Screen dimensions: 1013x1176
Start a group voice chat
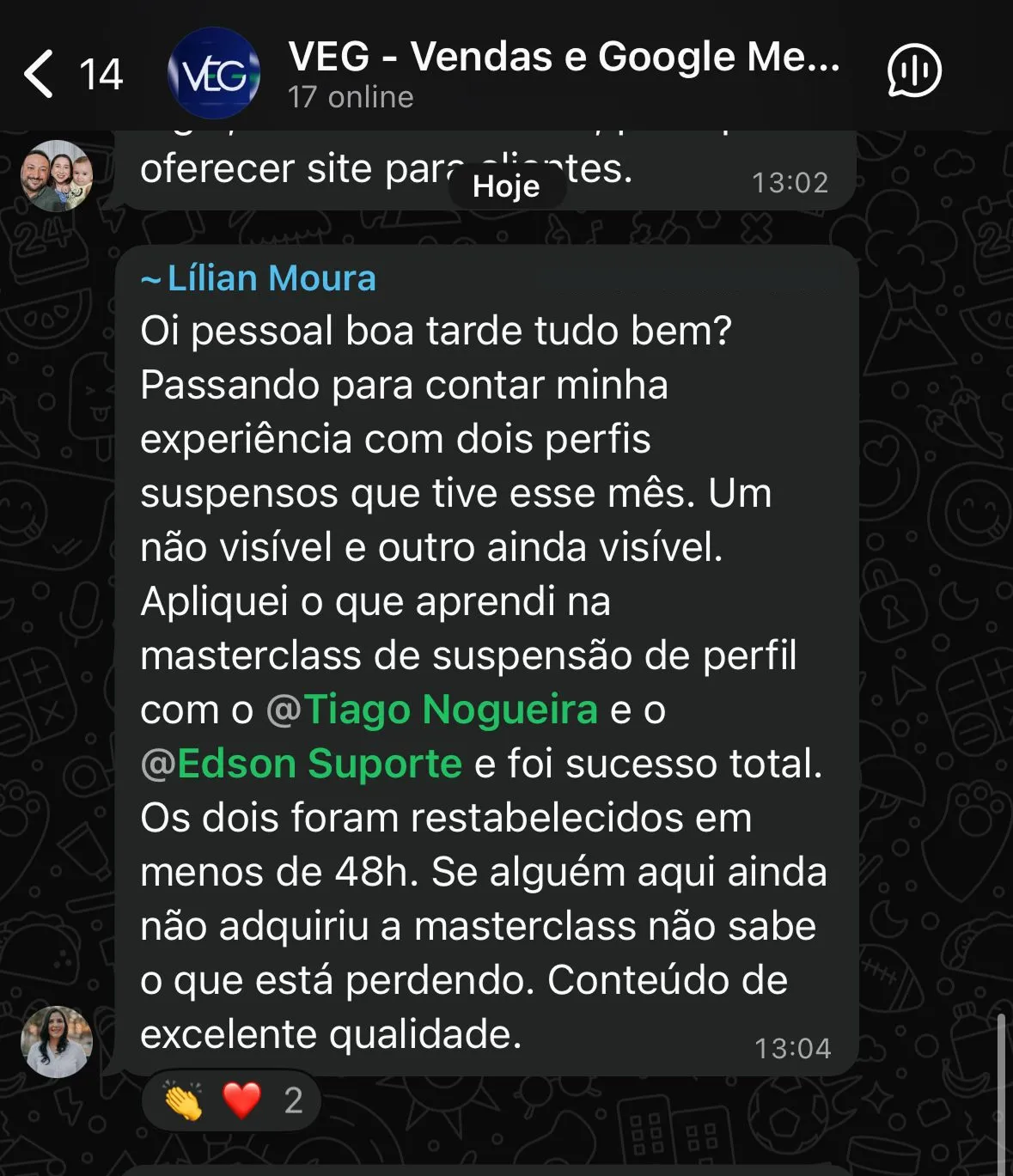(913, 71)
